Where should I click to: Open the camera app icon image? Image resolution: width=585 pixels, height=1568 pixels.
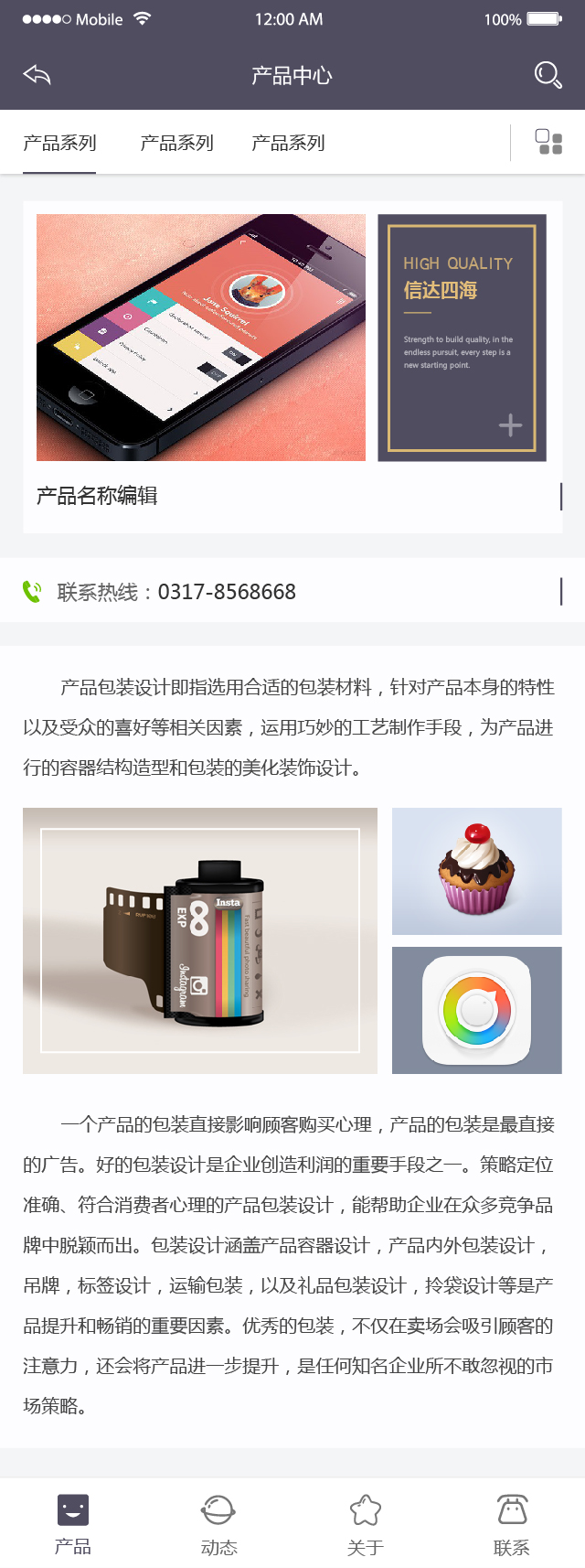point(476,1010)
